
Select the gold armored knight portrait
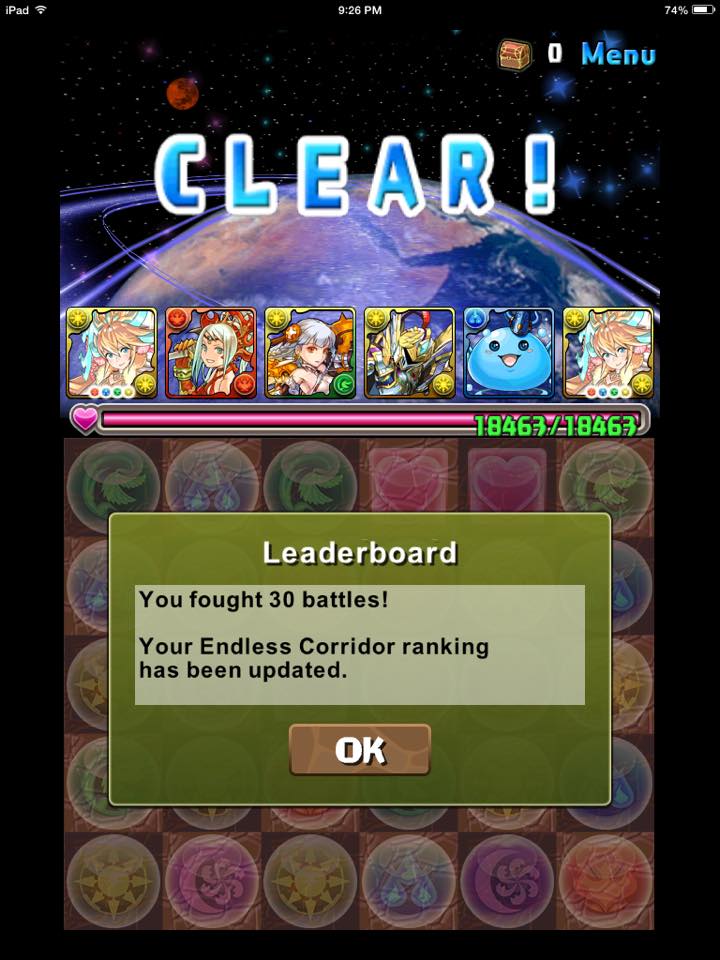[409, 353]
